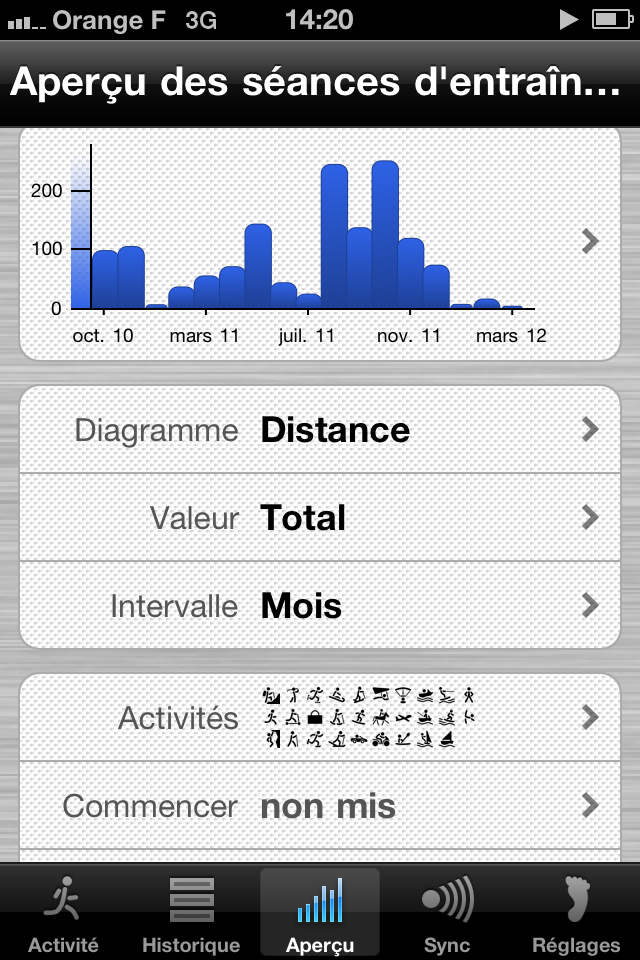640x960 pixels.
Task: Go to the Historique tab
Action: click(191, 914)
